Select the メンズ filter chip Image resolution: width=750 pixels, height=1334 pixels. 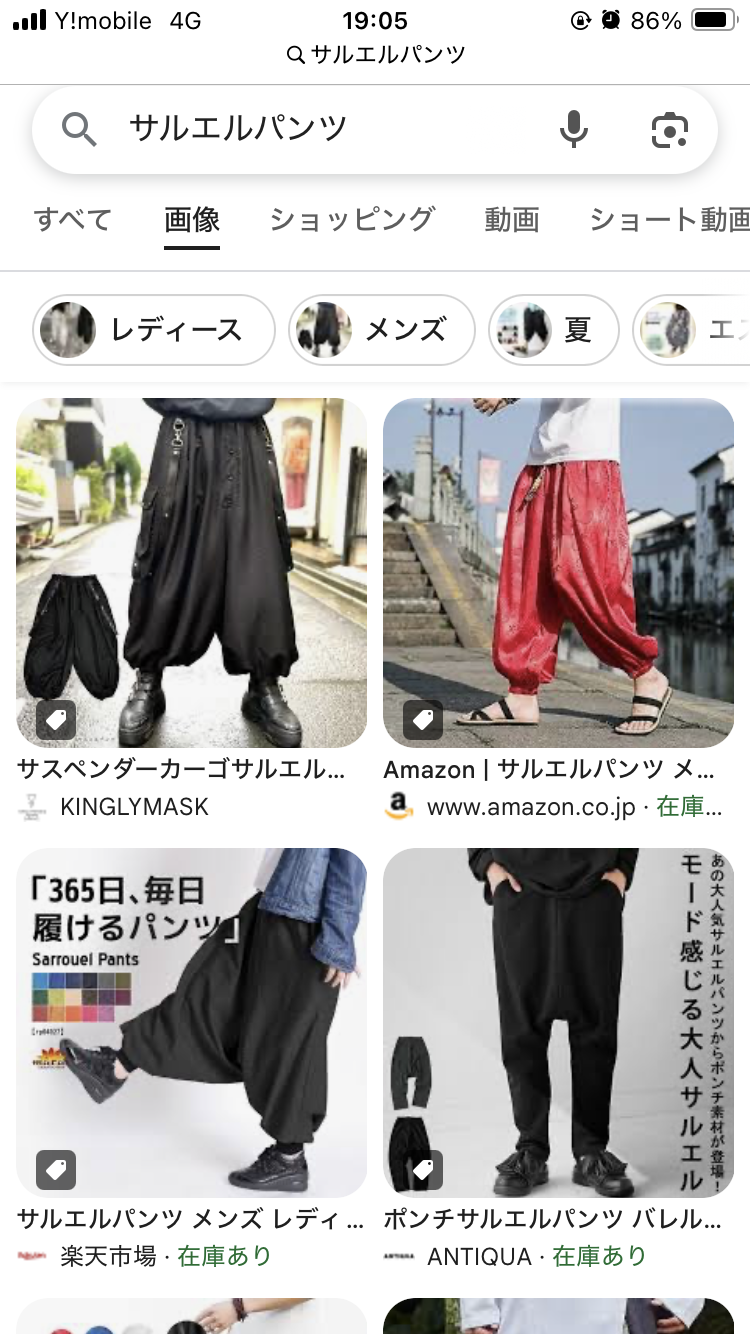coord(382,330)
